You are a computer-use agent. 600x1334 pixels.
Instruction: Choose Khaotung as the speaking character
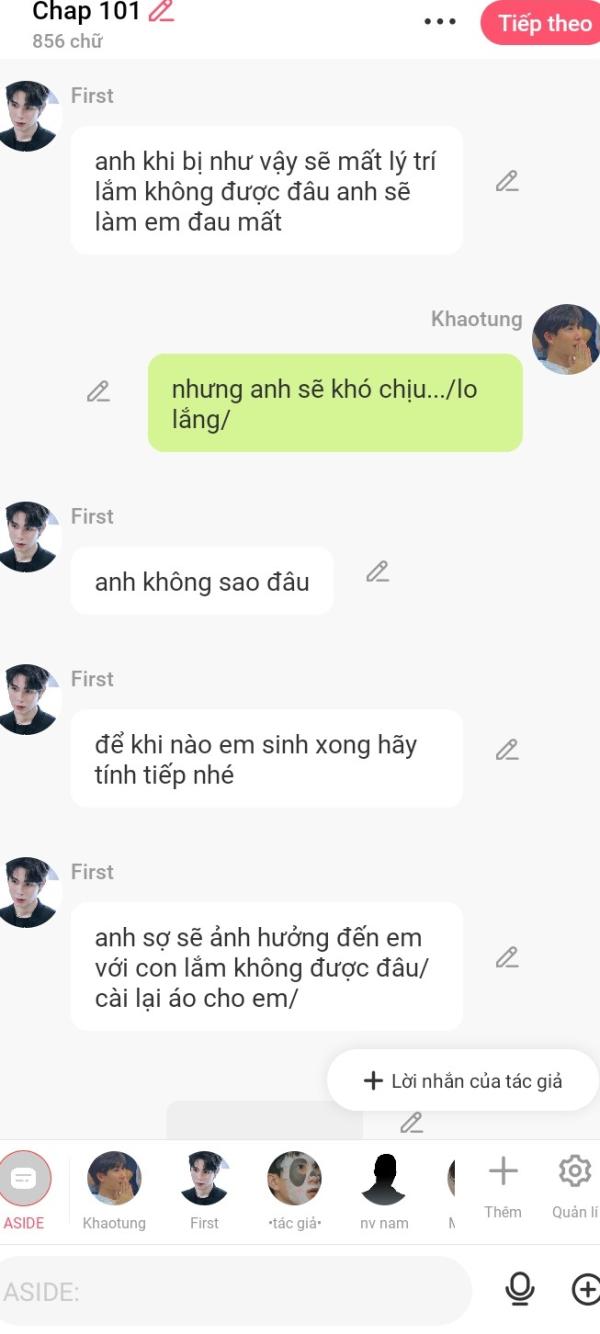click(x=114, y=1189)
